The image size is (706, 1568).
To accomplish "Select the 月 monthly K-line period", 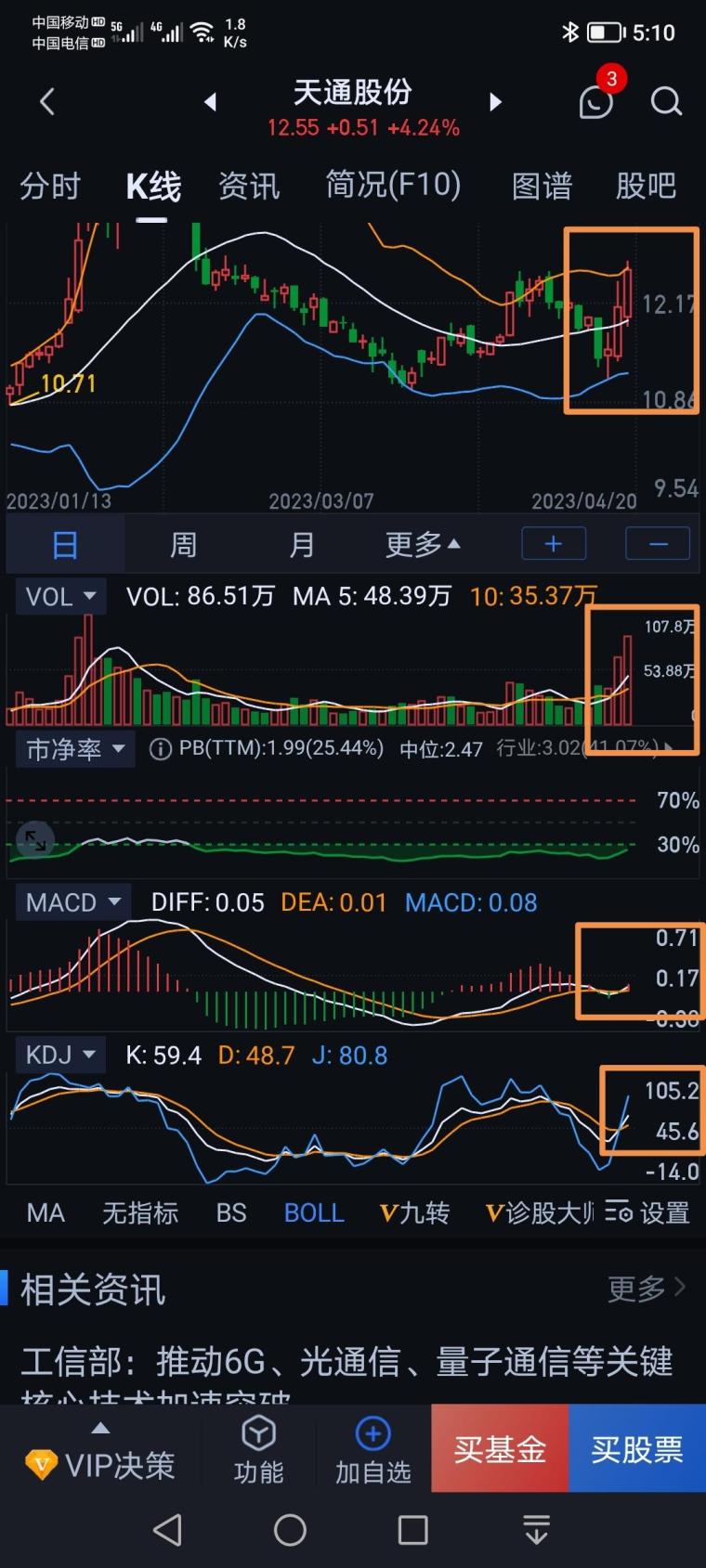I will click(x=301, y=544).
